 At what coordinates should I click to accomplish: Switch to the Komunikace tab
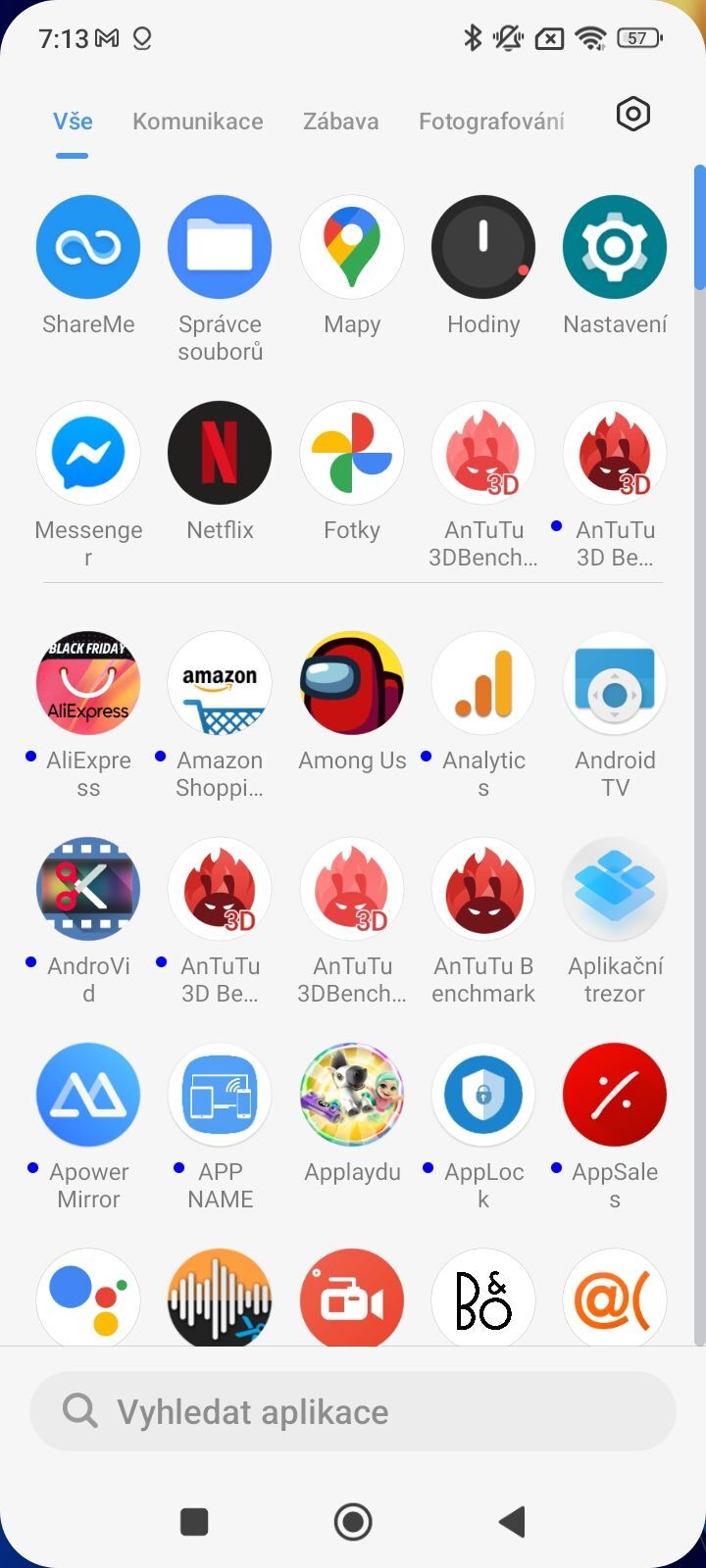pos(198,121)
